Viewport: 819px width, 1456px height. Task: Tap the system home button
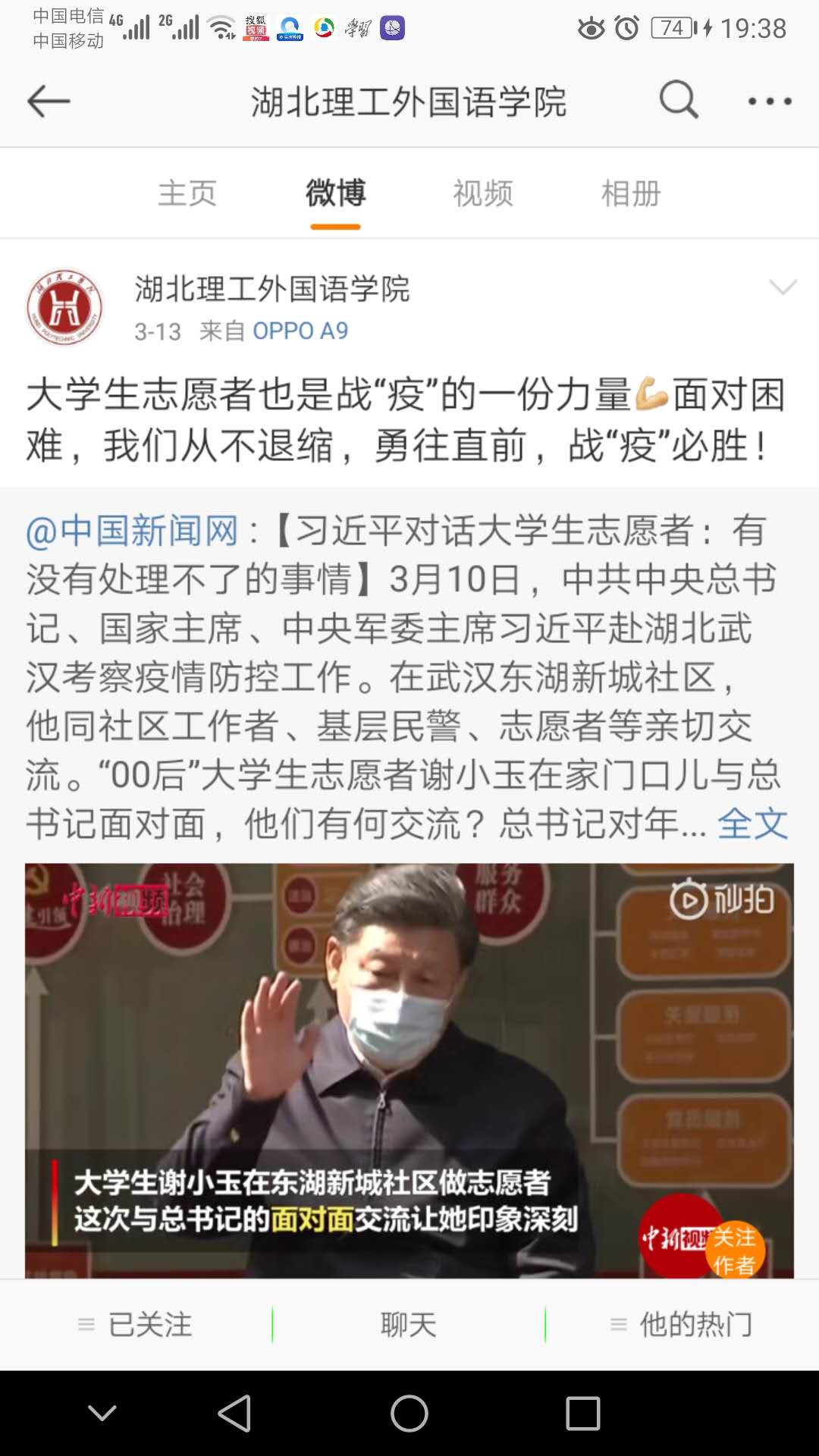409,1414
